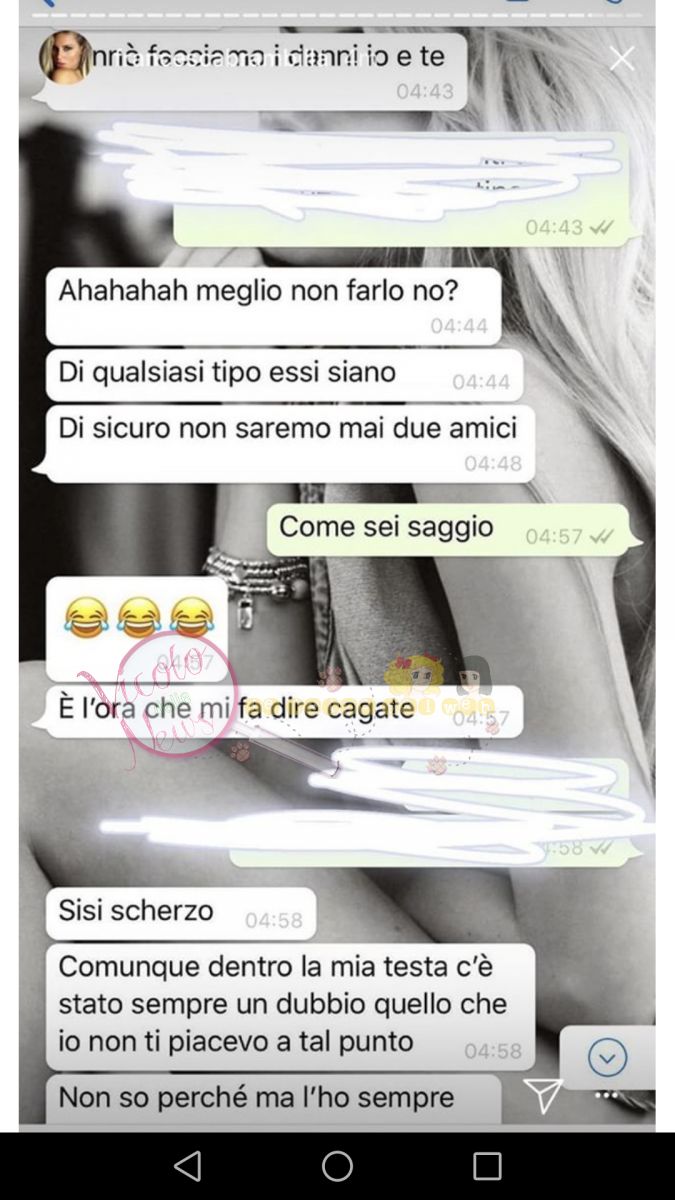Tap the system home button

[337, 1166]
